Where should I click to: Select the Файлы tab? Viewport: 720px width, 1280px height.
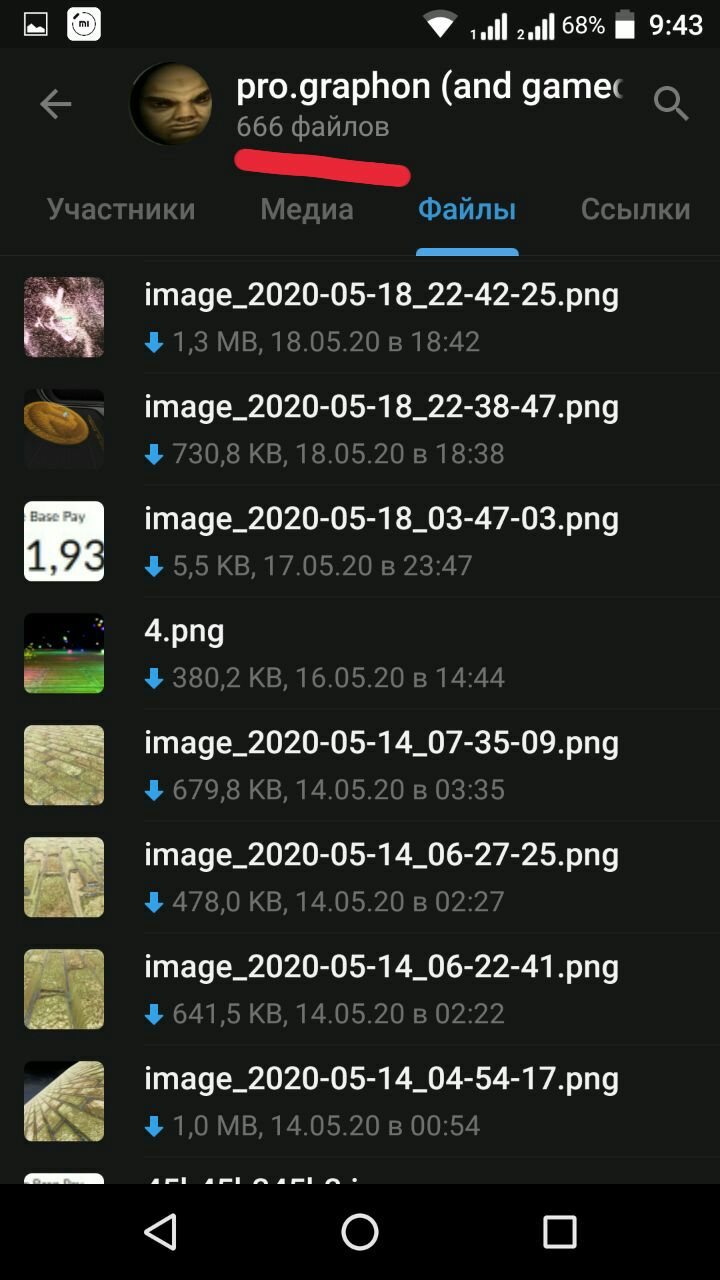pos(467,209)
